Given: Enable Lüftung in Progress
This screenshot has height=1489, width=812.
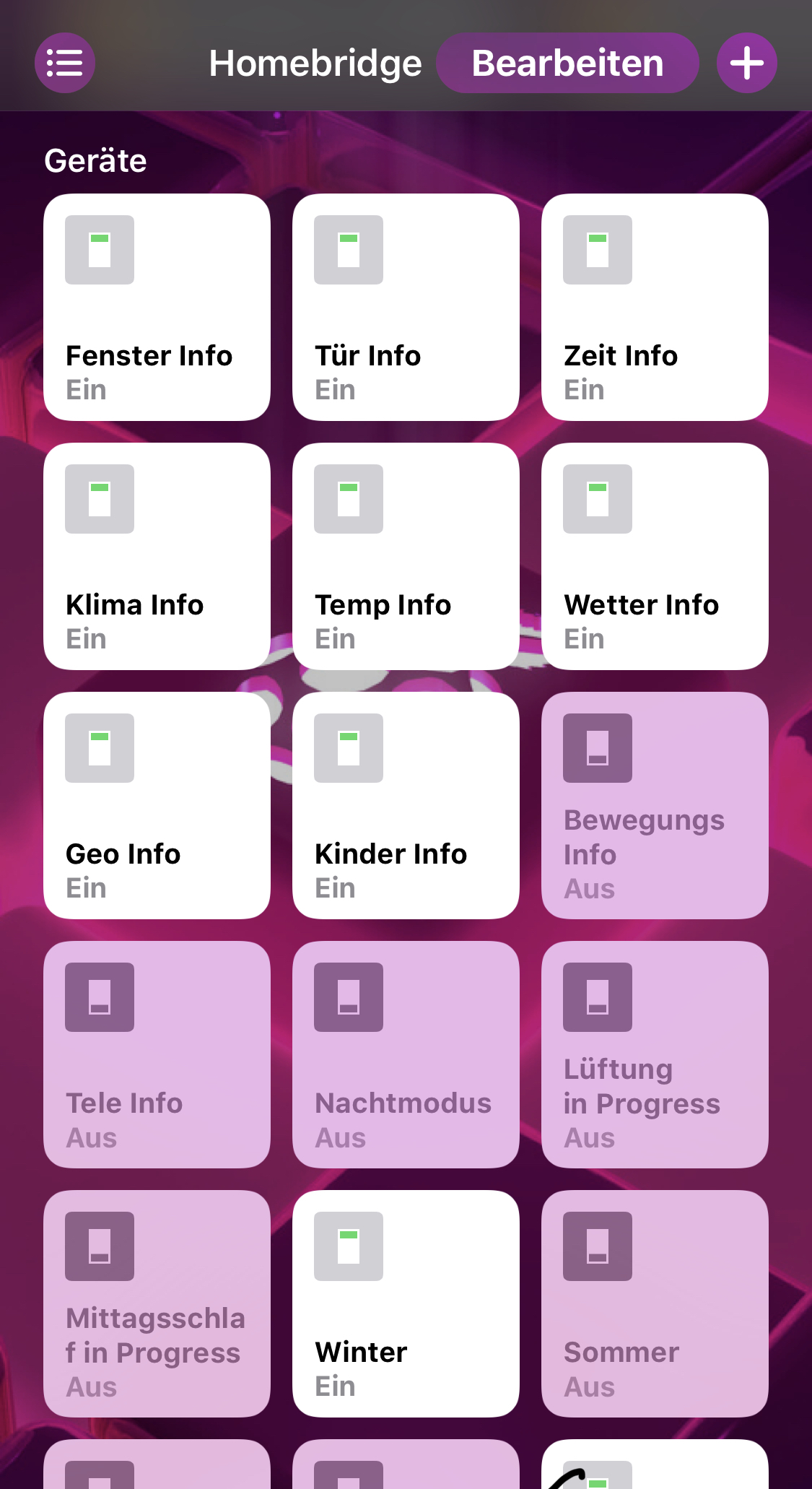Looking at the screenshot, I should click(655, 1054).
